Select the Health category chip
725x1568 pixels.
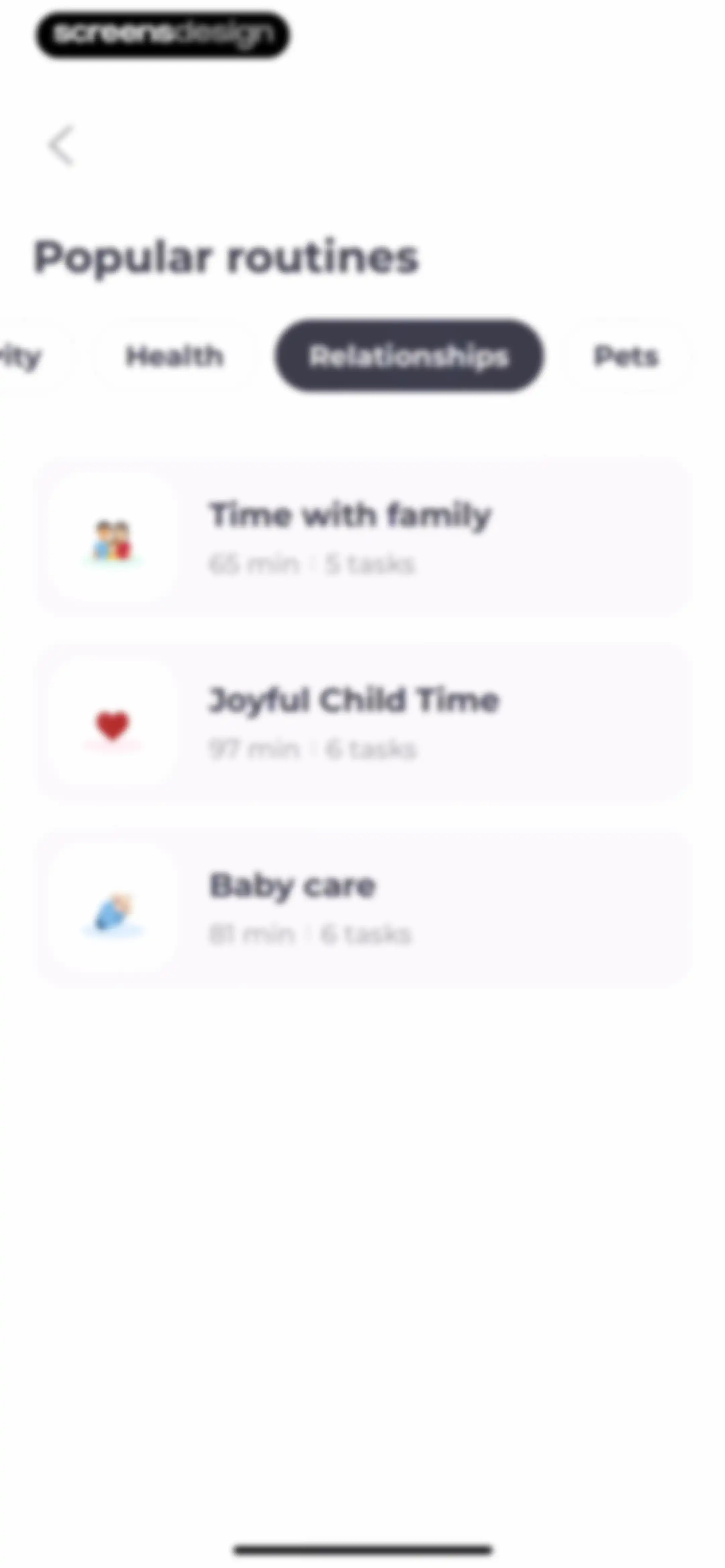click(x=175, y=356)
